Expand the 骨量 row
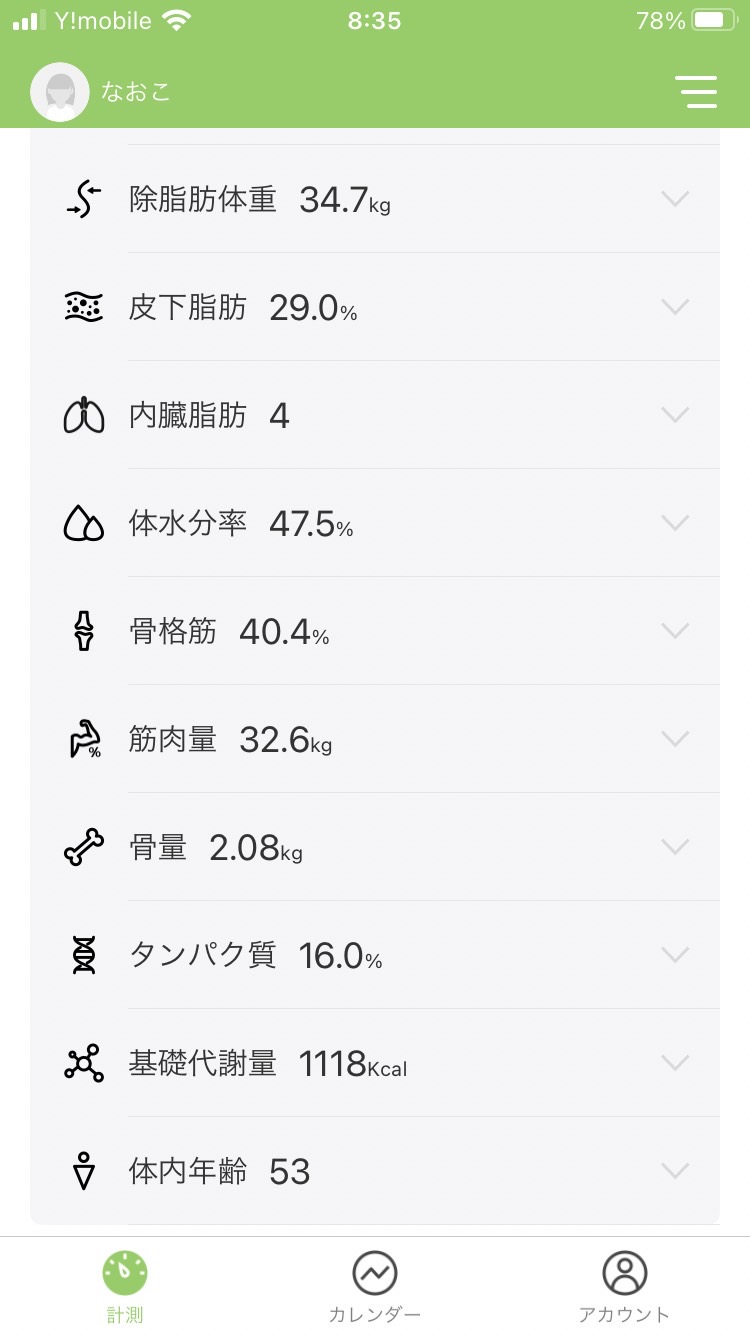750x1334 pixels. (x=375, y=847)
